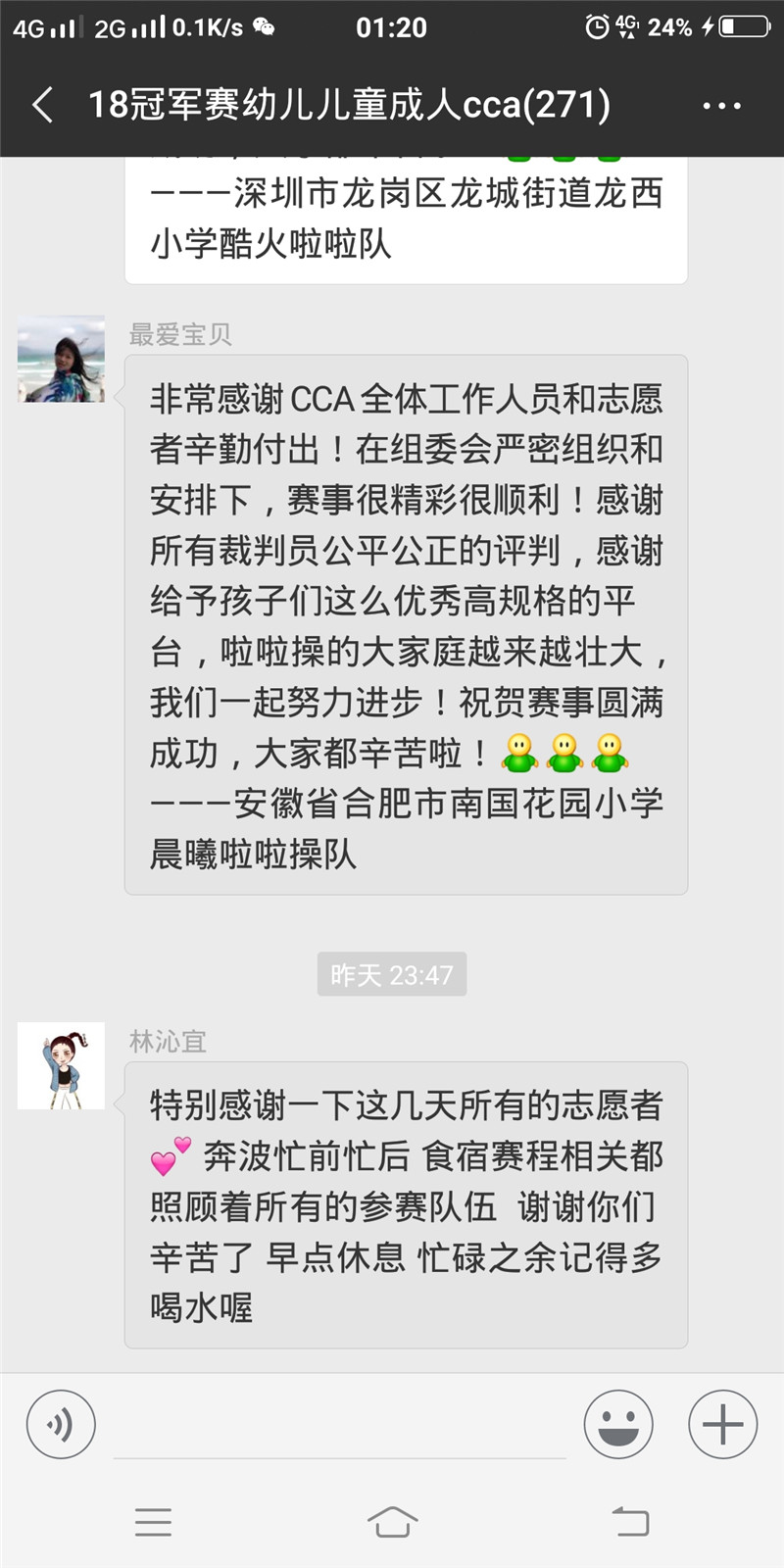
Task: Open the chat info overflow menu
Action: [x=722, y=106]
